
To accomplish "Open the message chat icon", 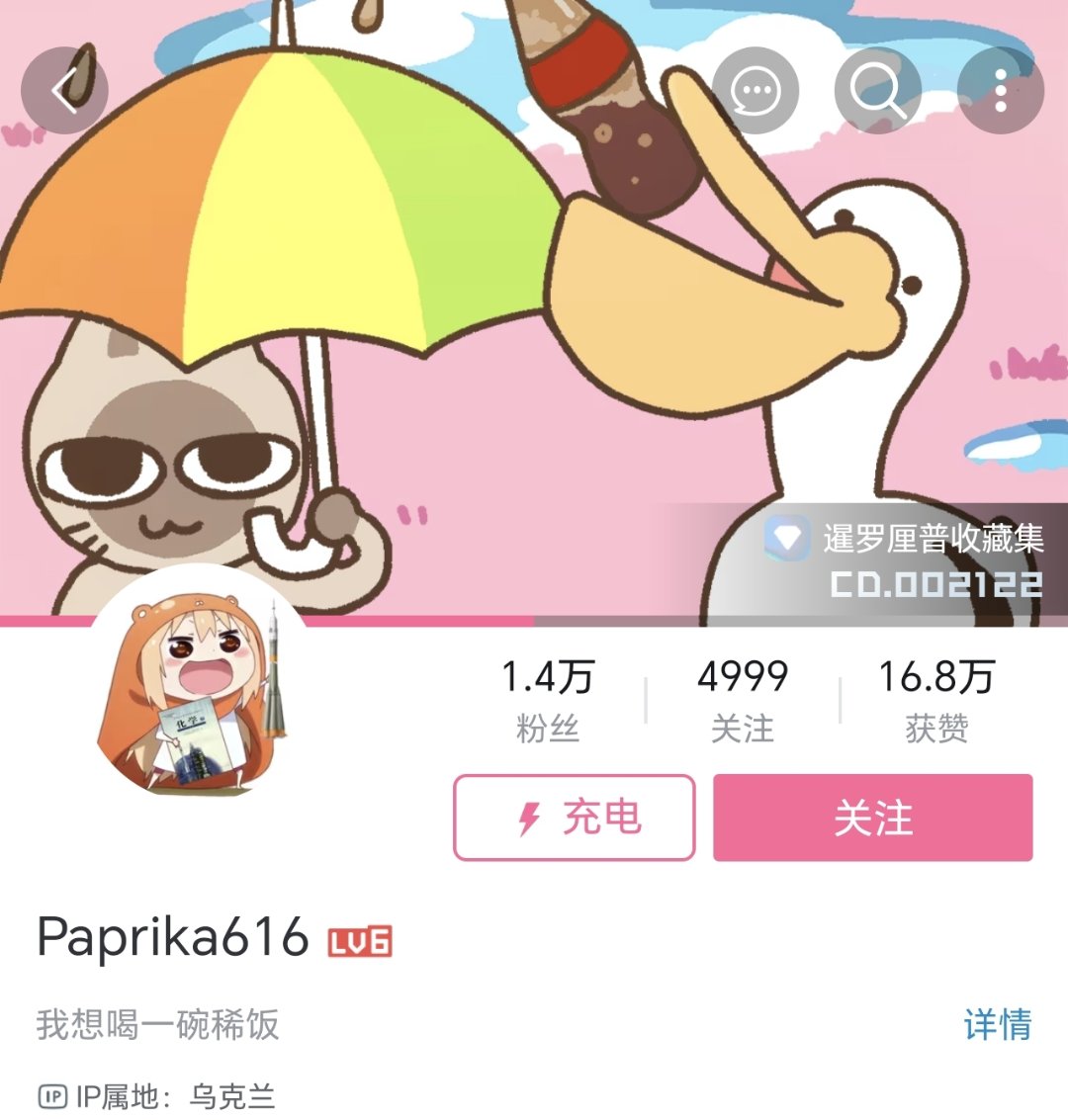I will pos(756,91).
